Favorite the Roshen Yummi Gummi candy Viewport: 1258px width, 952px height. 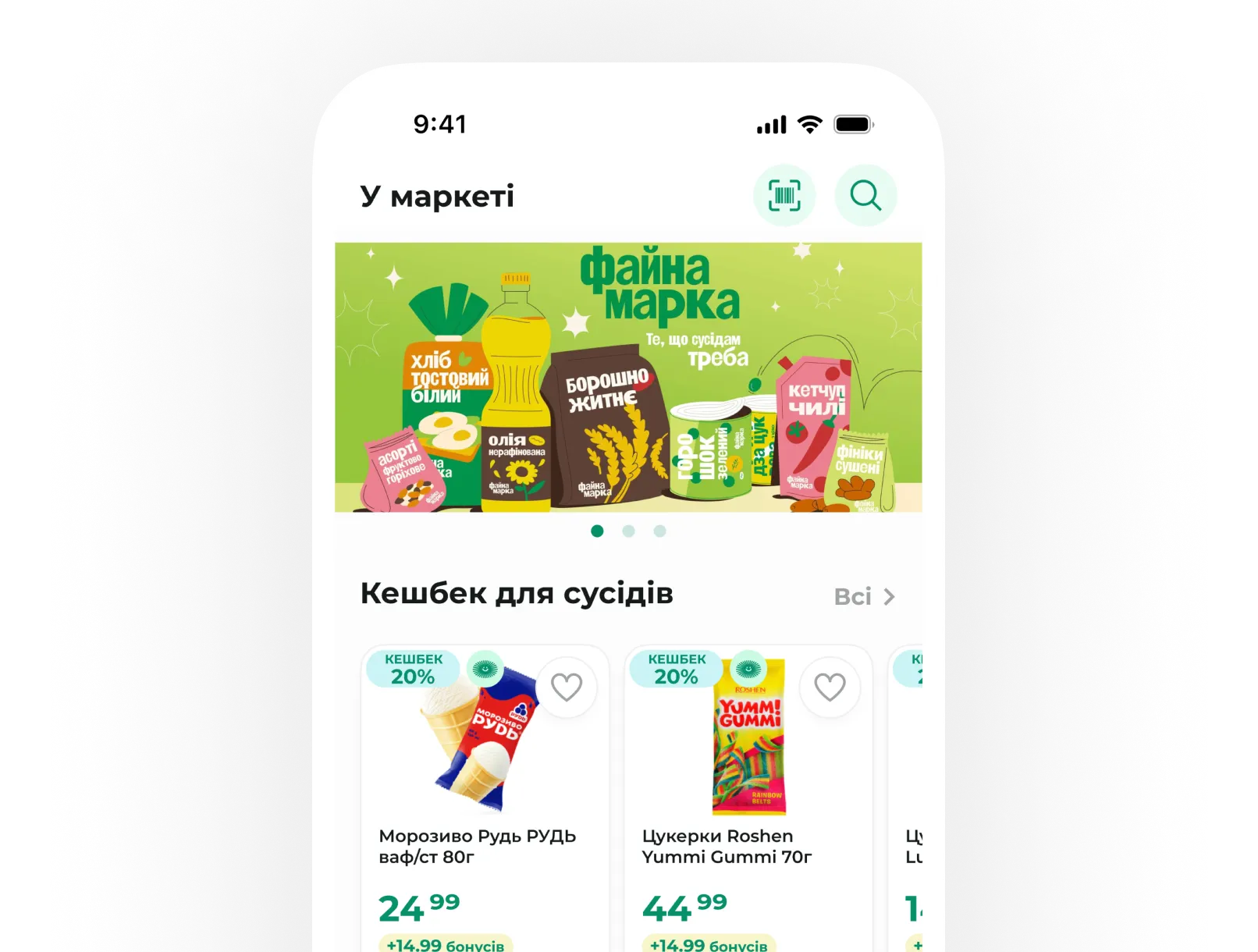(x=830, y=687)
